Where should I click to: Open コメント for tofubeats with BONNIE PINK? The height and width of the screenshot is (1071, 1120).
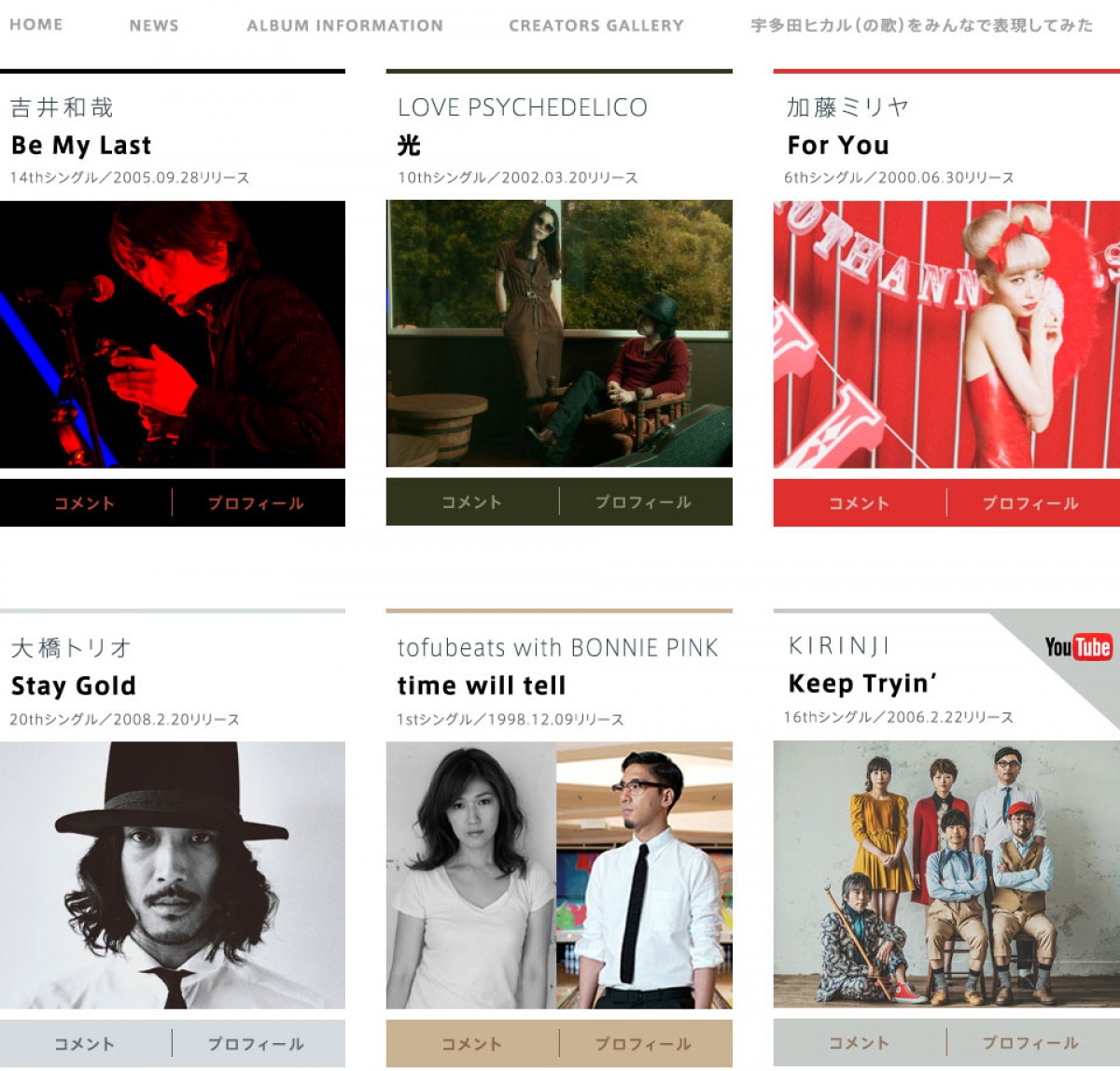coord(471,1044)
